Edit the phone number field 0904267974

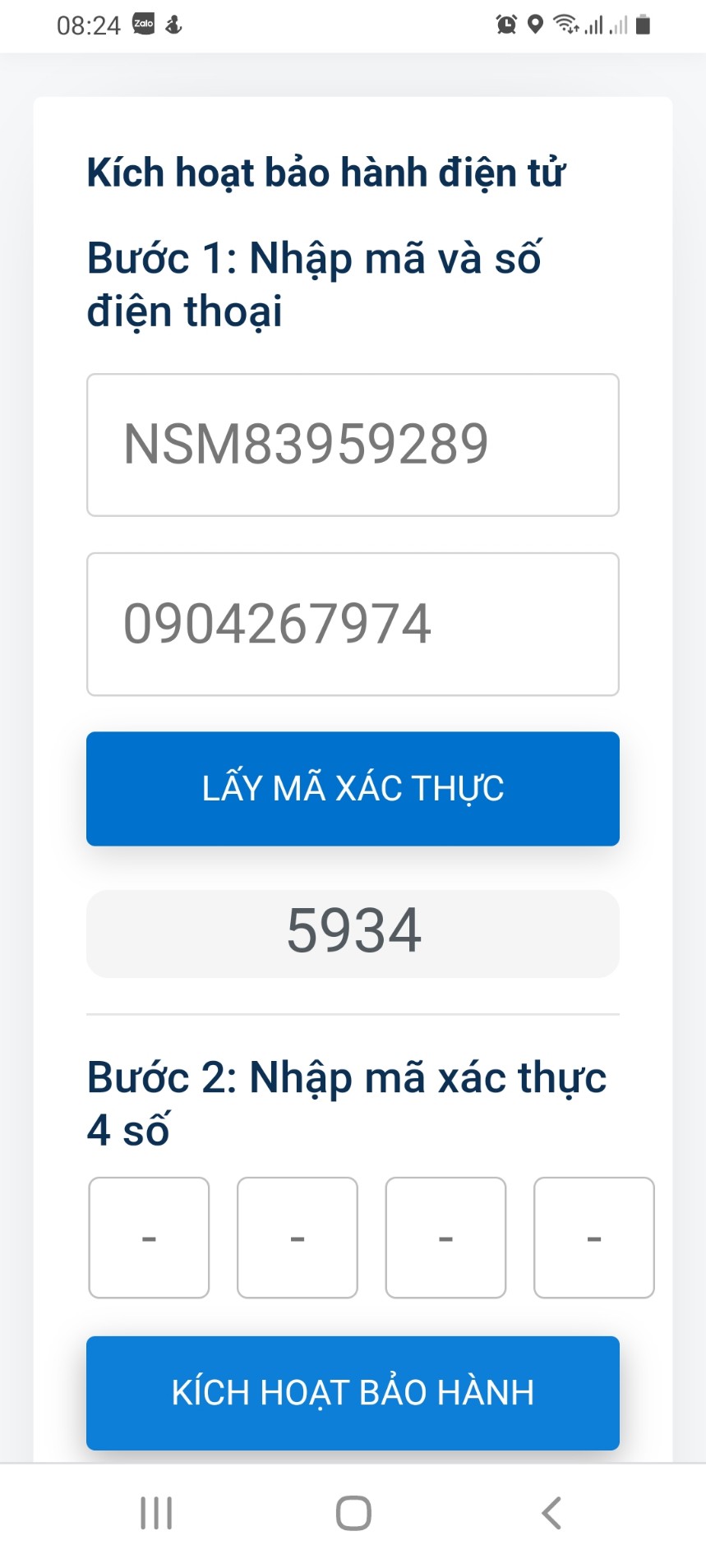coord(353,624)
